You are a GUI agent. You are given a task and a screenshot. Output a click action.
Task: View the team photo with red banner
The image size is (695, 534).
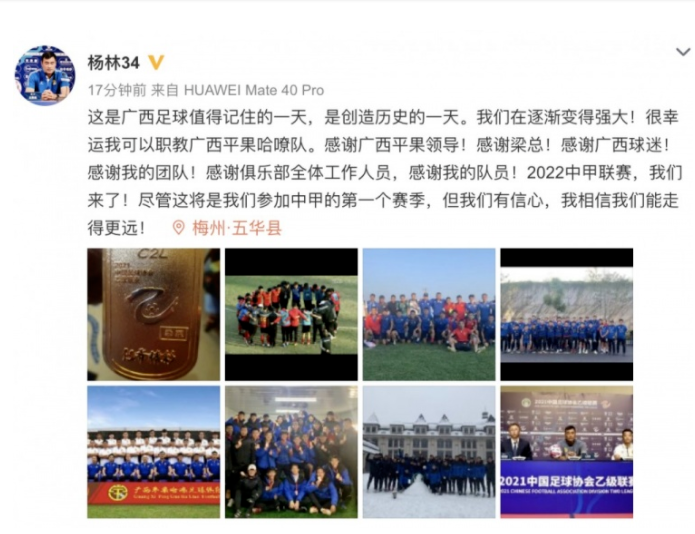point(153,452)
